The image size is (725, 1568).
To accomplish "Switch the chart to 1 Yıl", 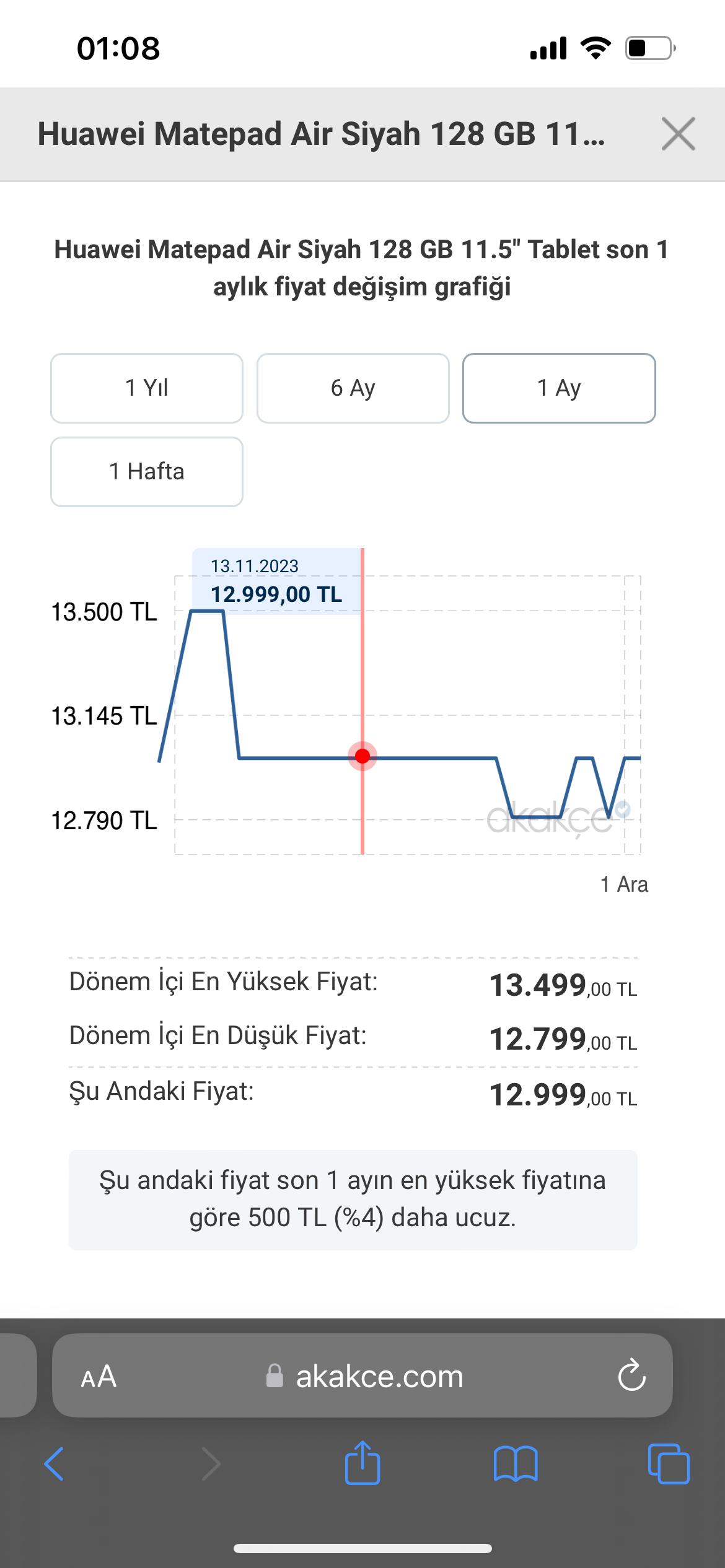I will [x=147, y=388].
